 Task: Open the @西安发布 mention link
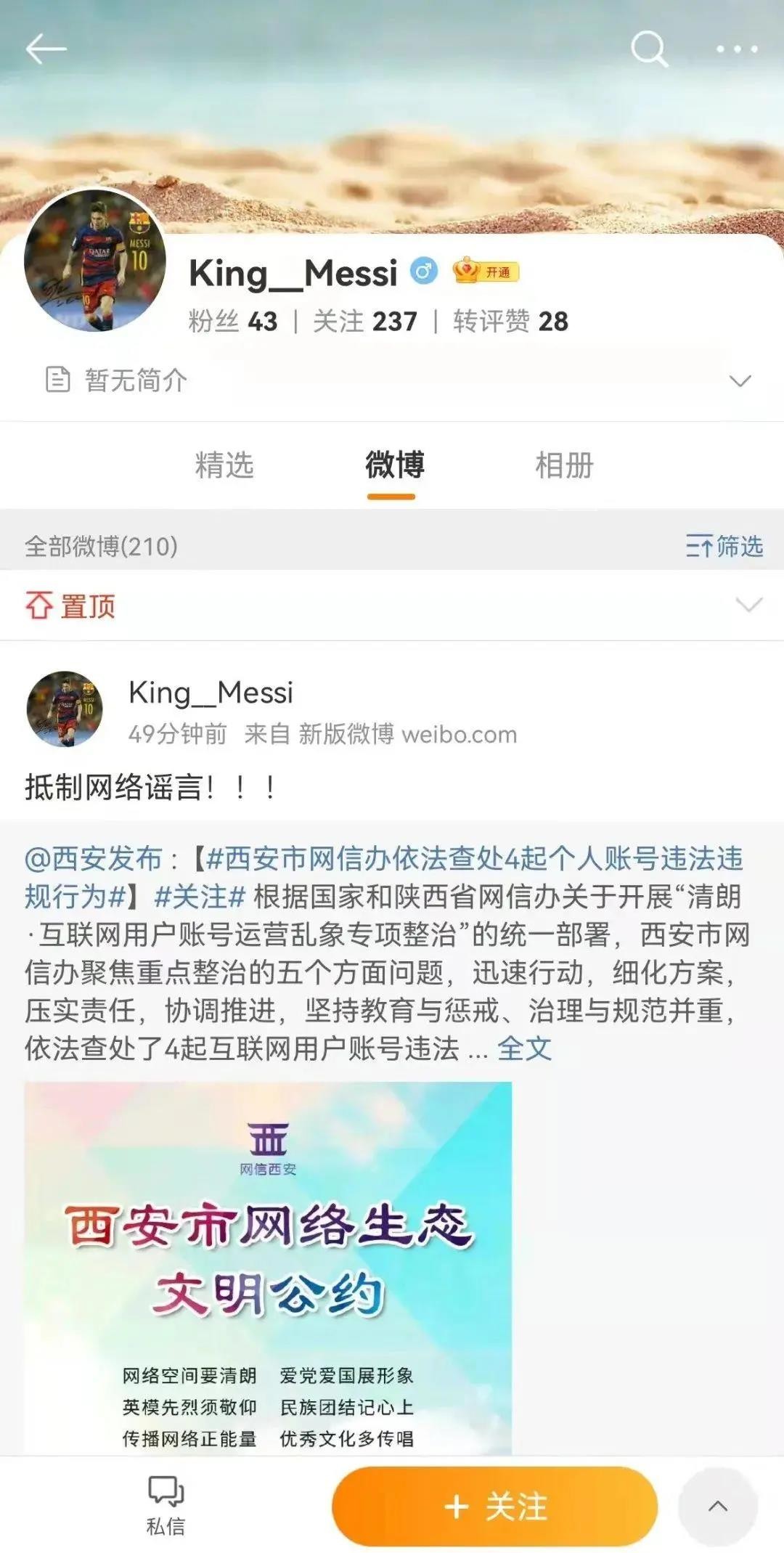point(93,859)
